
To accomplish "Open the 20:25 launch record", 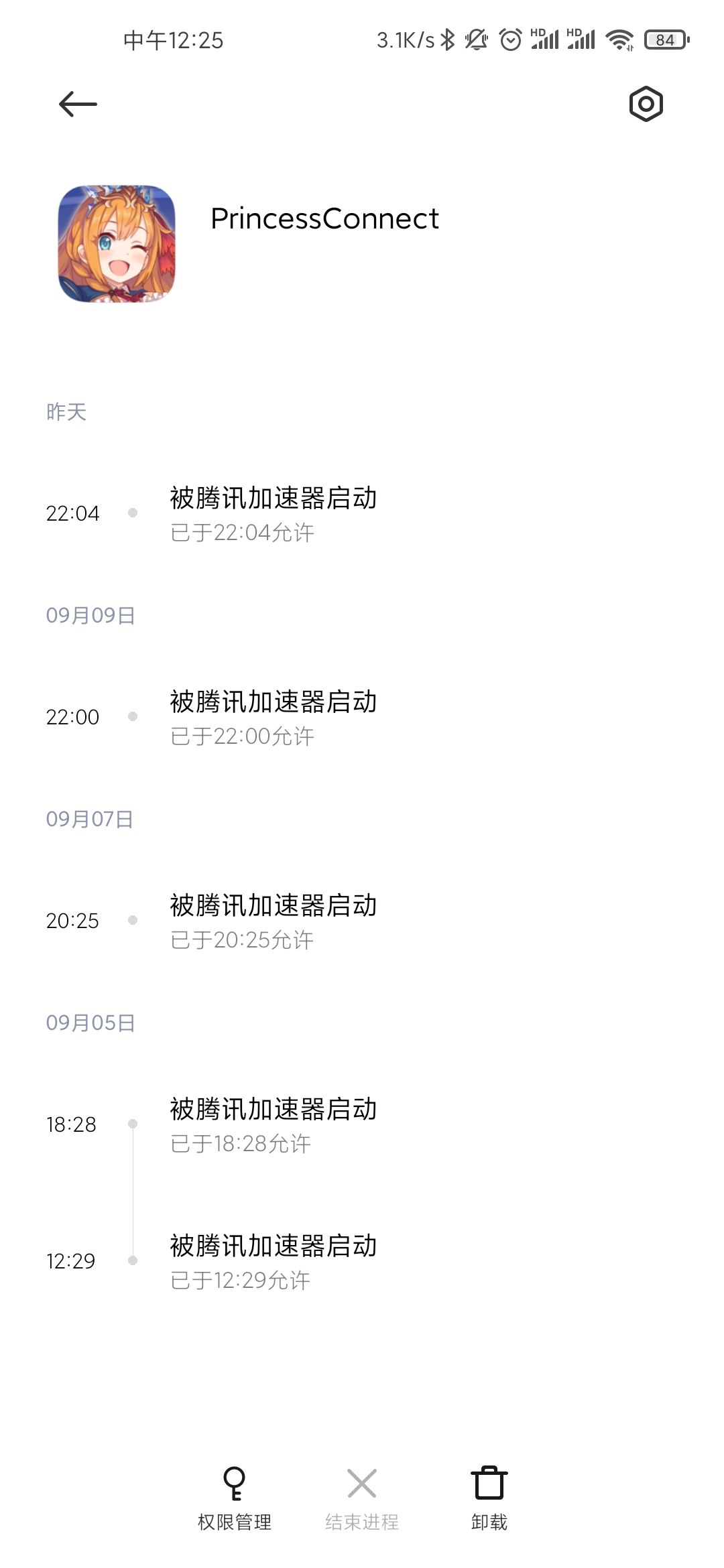I will pos(273,921).
